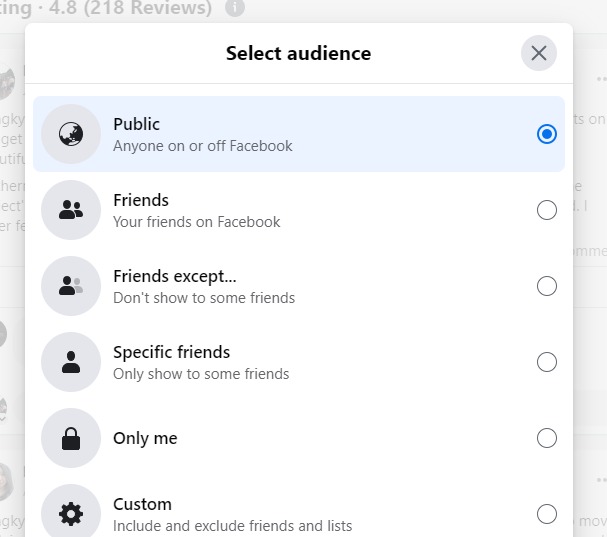This screenshot has width=607, height=537.
Task: Close the Select audience dialog
Action: click(x=538, y=53)
